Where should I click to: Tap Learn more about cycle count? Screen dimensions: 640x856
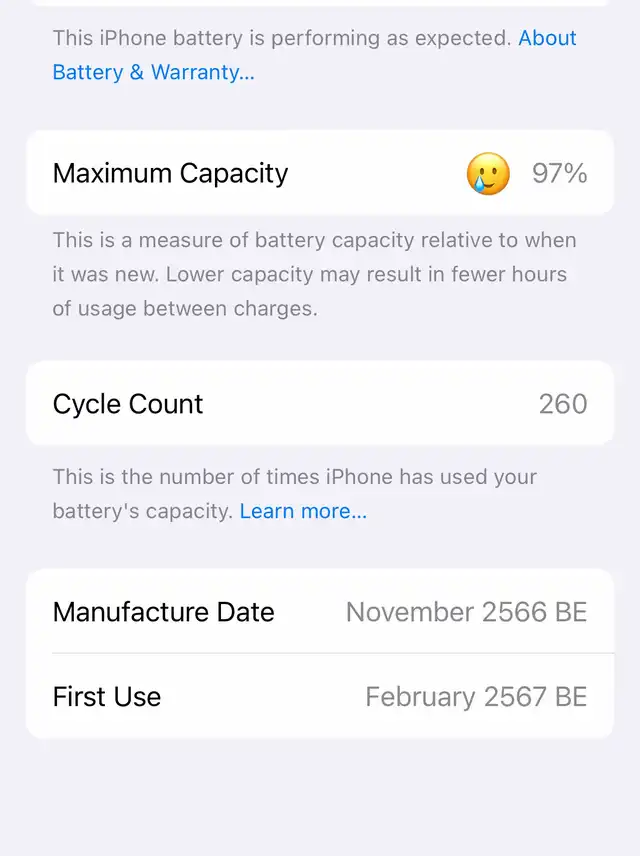[303, 511]
